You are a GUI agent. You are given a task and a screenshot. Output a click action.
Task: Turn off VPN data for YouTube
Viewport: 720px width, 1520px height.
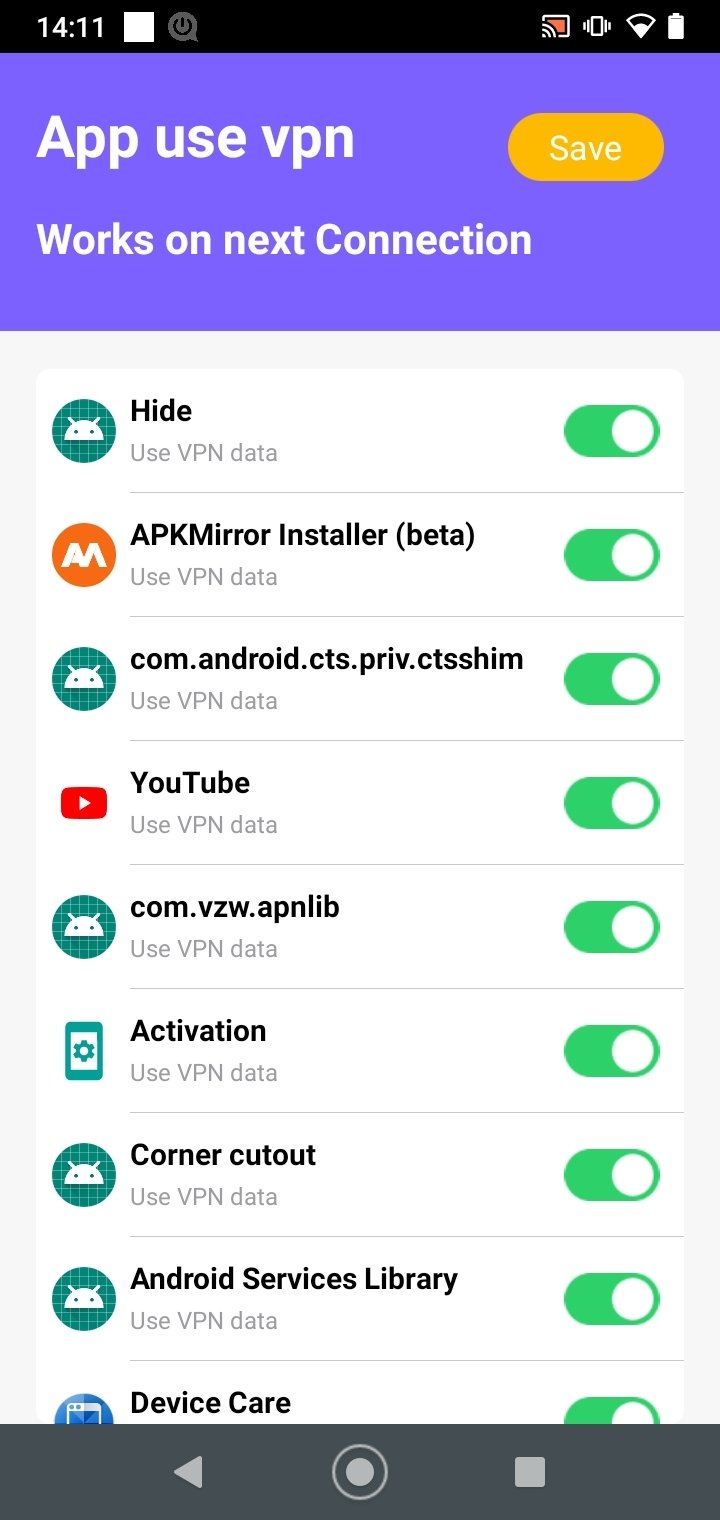pyautogui.click(x=612, y=804)
